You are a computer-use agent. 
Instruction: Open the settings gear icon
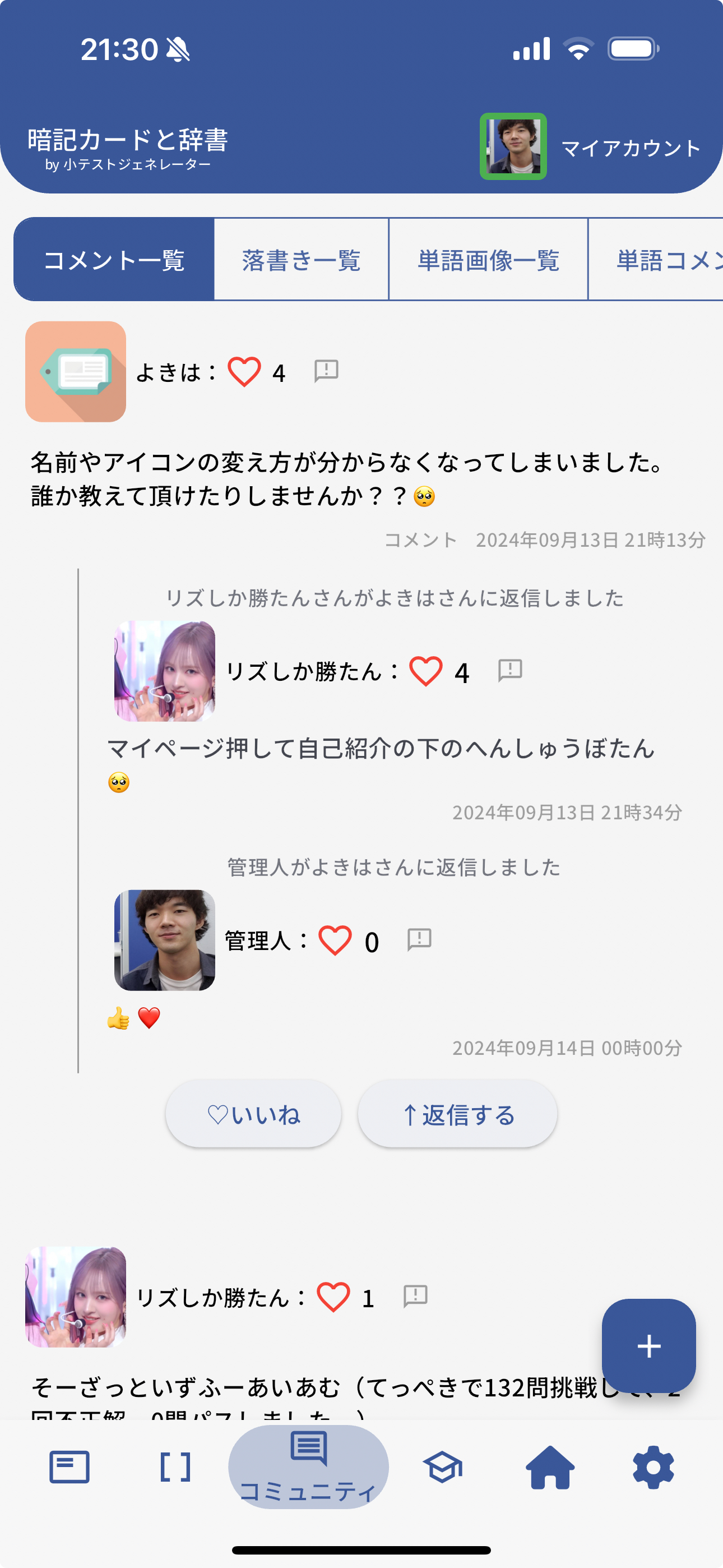(x=652, y=1467)
